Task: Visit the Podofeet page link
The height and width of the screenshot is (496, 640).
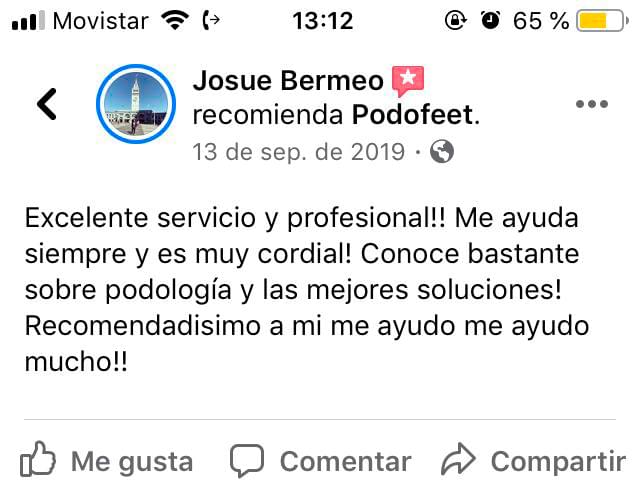Action: click(x=414, y=115)
